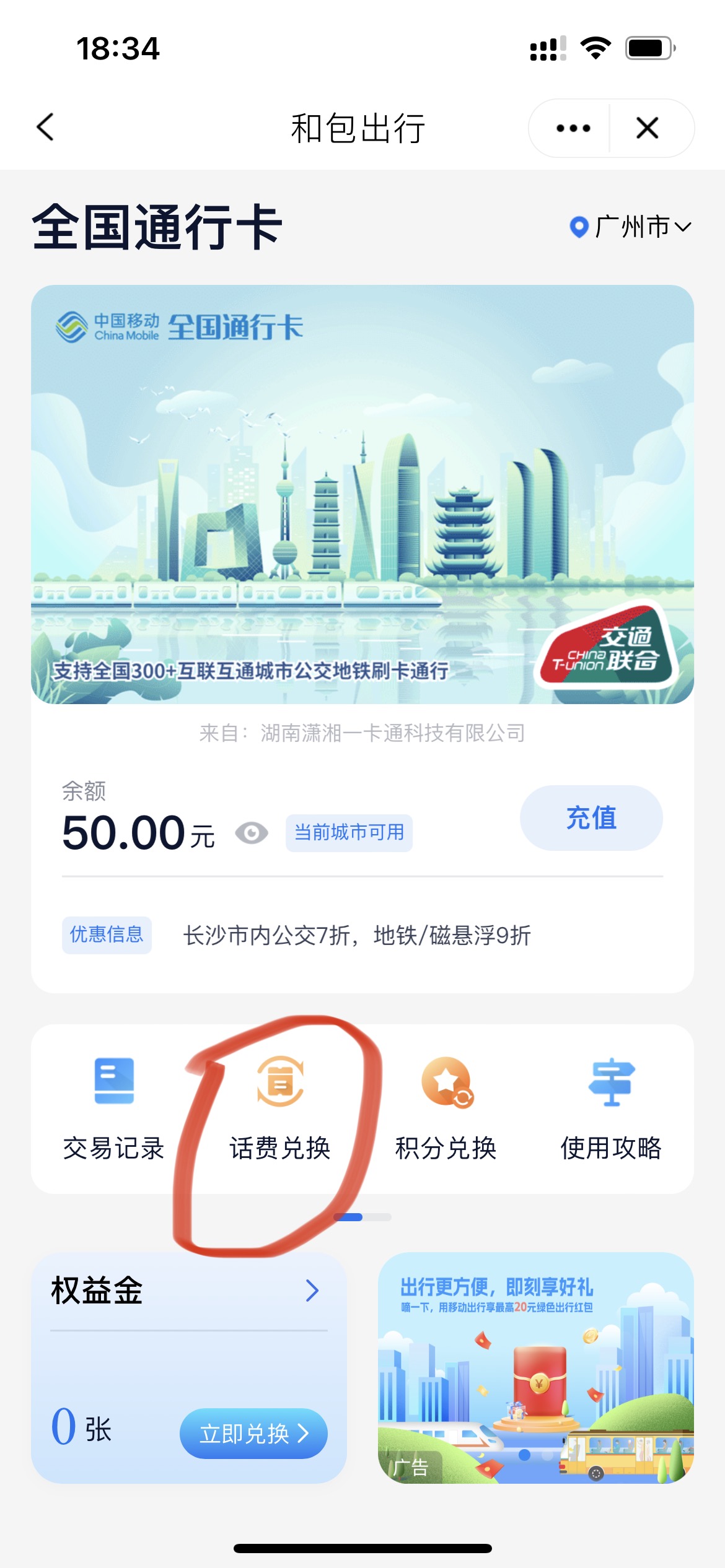
Task: Tap 立即兑换 to redeem now
Action: [253, 1434]
